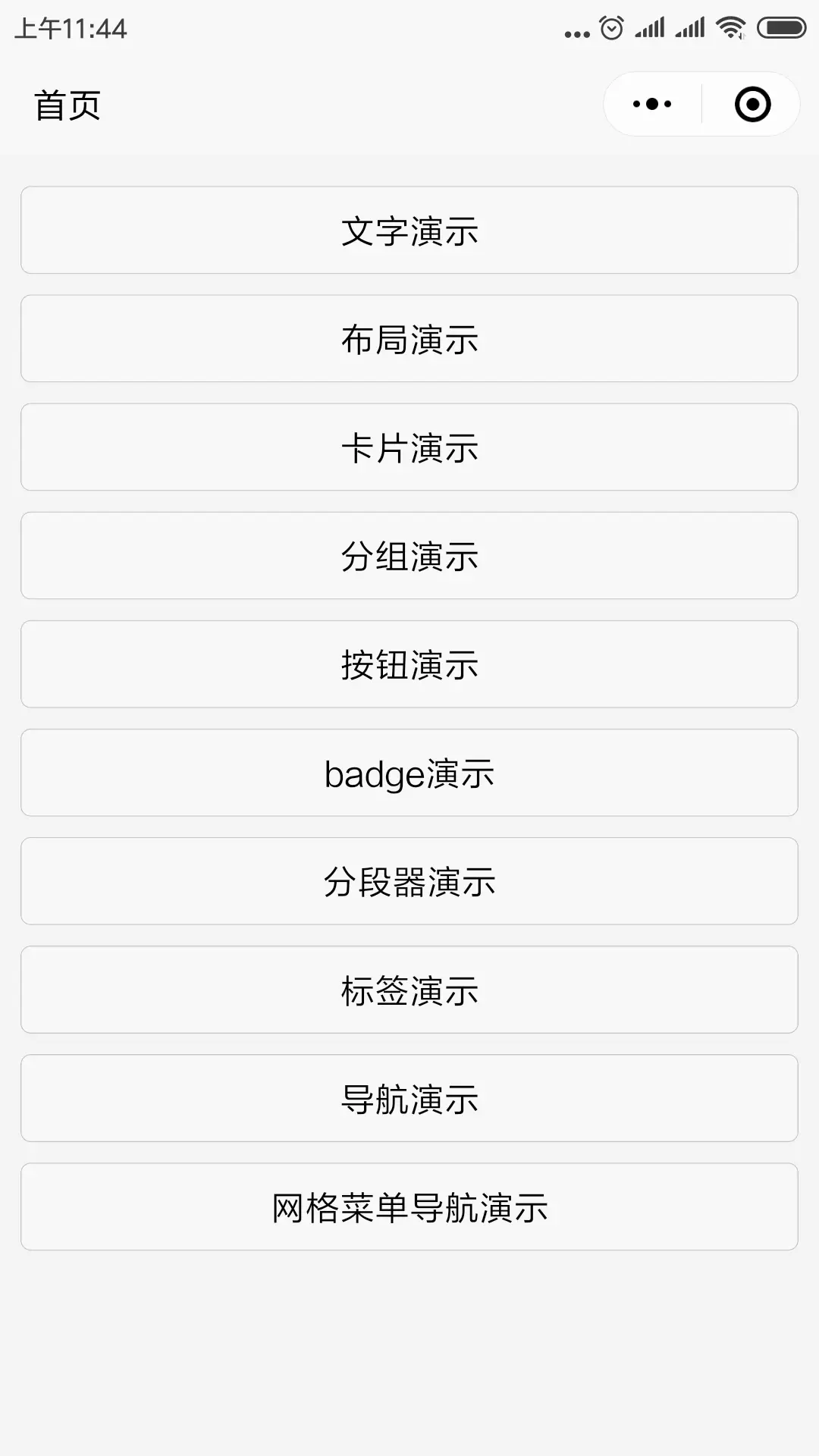819x1456 pixels.
Task: Launch 网格菜单导航演示
Action: pyautogui.click(x=409, y=1206)
